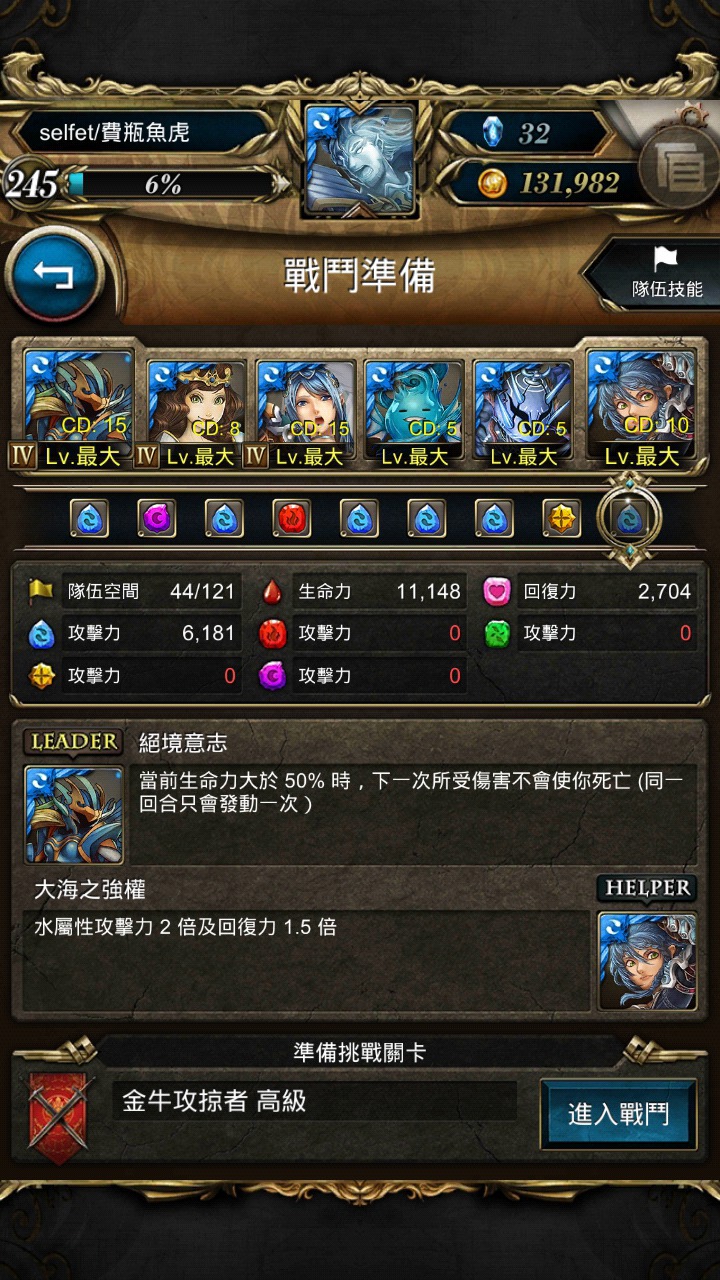
Task: View the helper portrait under HELPER
Action: pyautogui.click(x=647, y=961)
